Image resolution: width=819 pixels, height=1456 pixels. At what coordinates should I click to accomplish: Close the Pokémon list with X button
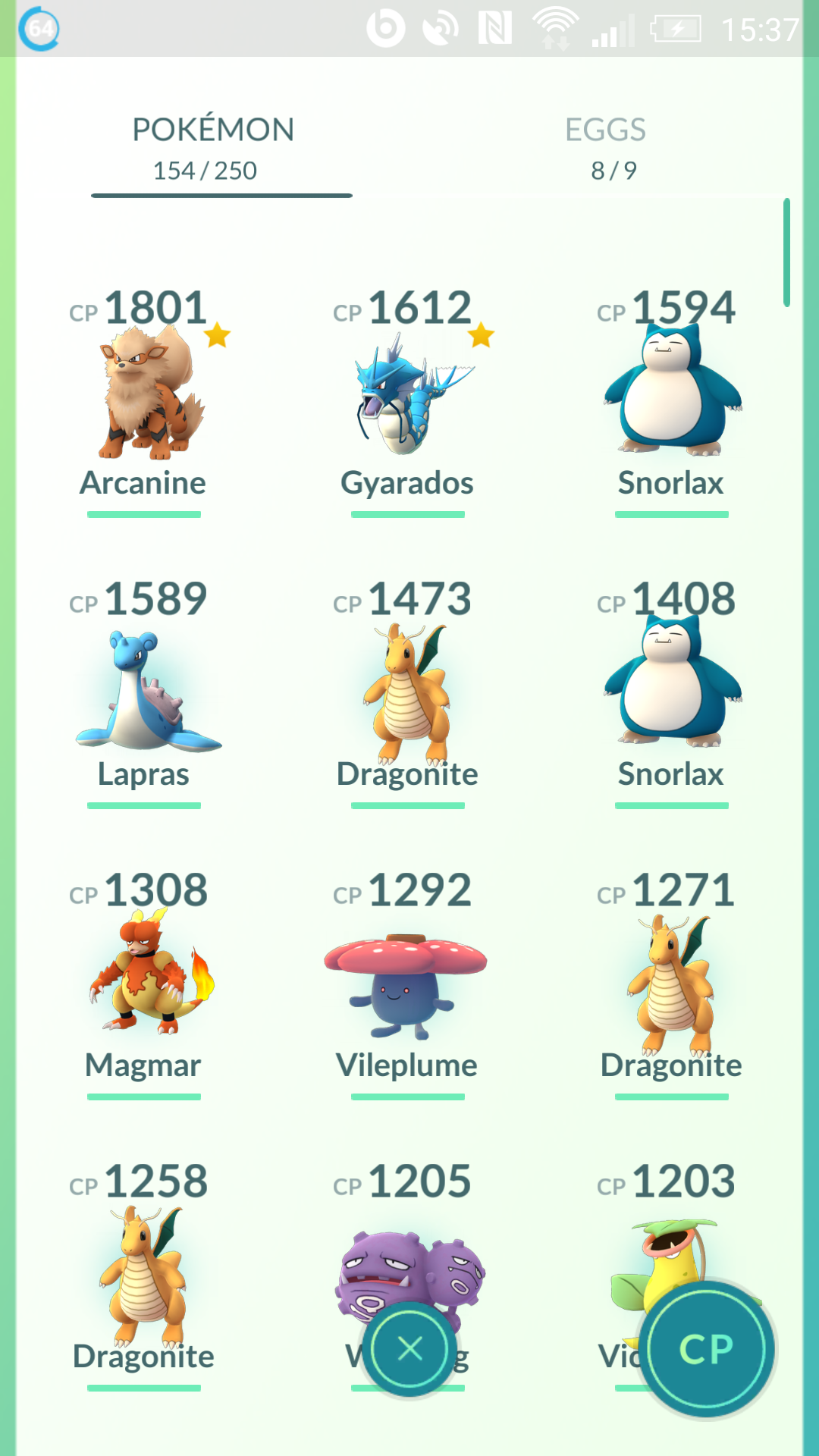click(x=410, y=1349)
